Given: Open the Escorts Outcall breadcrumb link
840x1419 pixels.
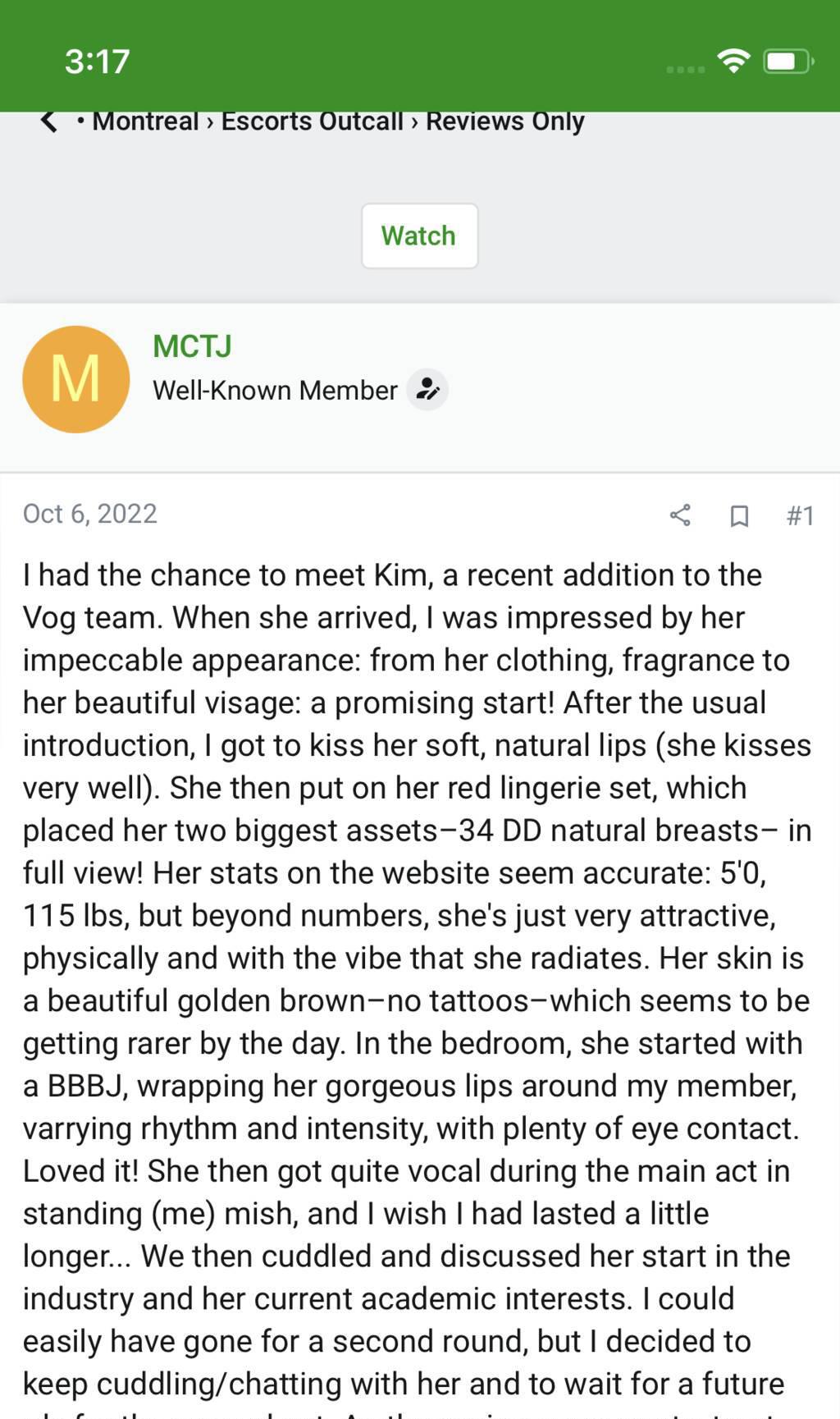Looking at the screenshot, I should pyautogui.click(x=312, y=121).
